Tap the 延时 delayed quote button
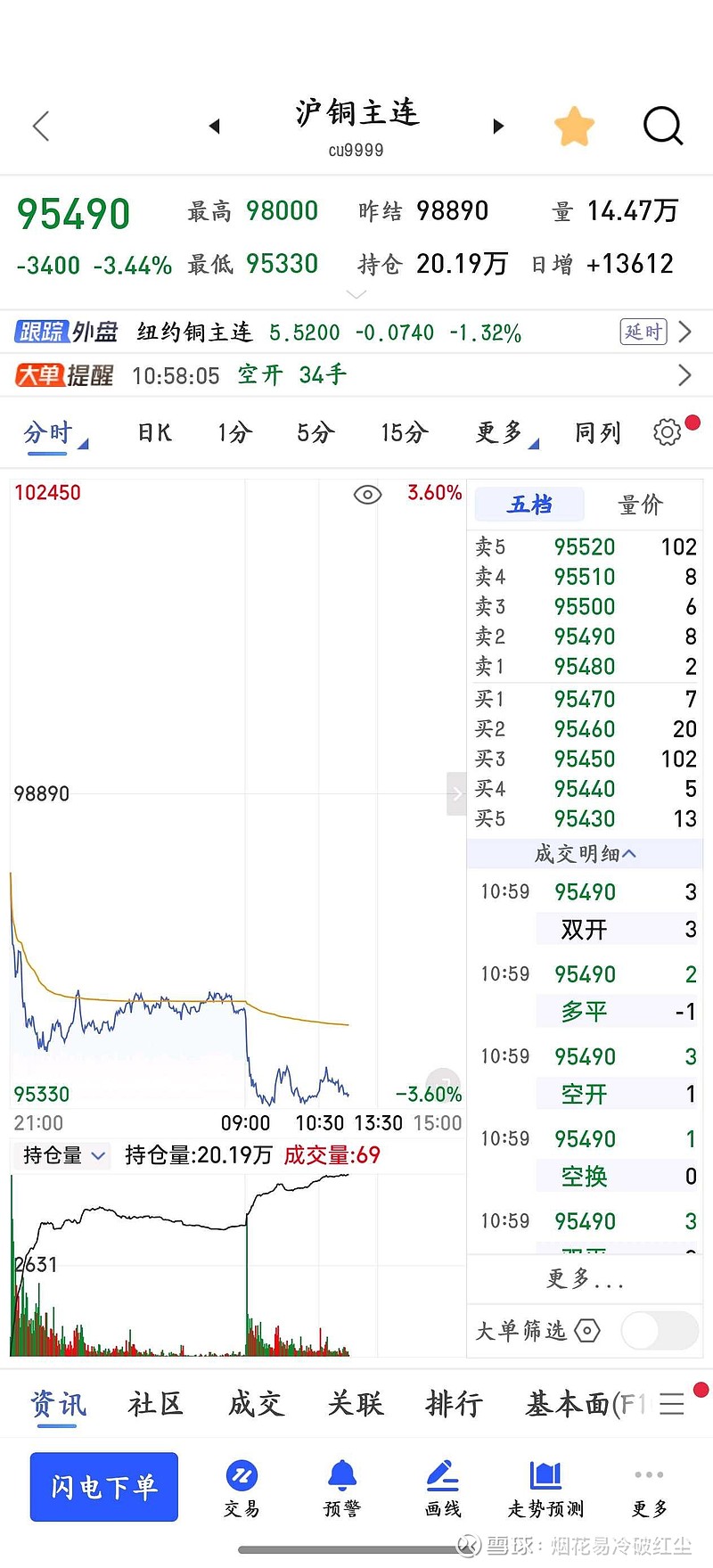The height and width of the screenshot is (1568, 713). click(643, 331)
